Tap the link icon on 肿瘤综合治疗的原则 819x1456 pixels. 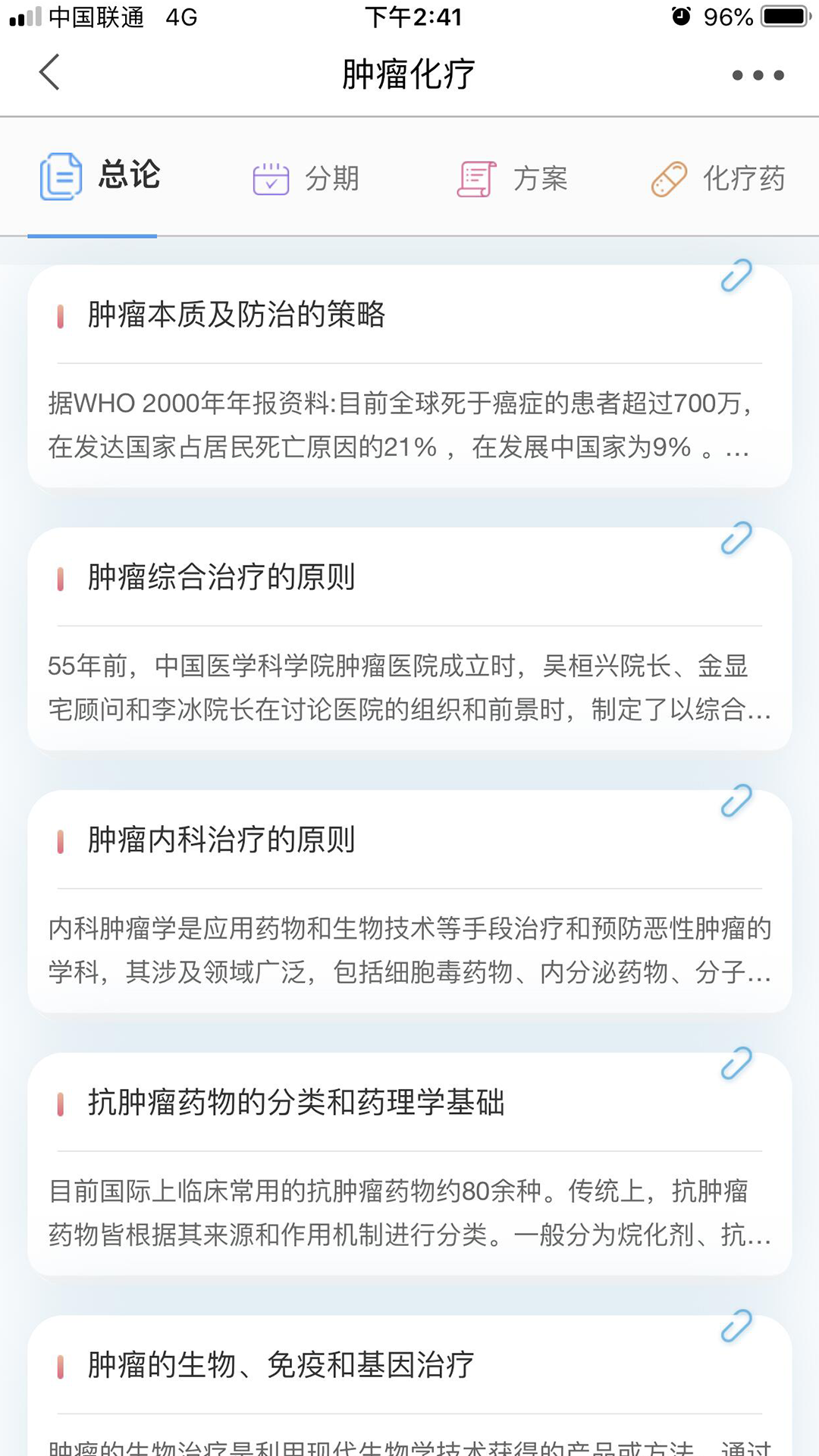[x=736, y=538]
